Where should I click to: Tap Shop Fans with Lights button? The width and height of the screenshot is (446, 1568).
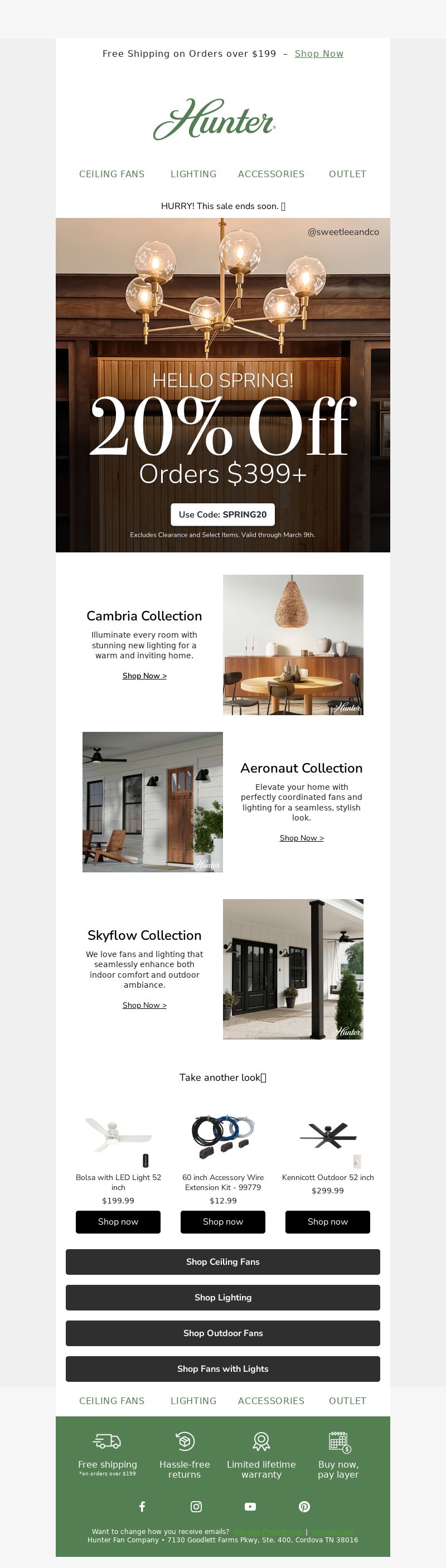(222, 1369)
